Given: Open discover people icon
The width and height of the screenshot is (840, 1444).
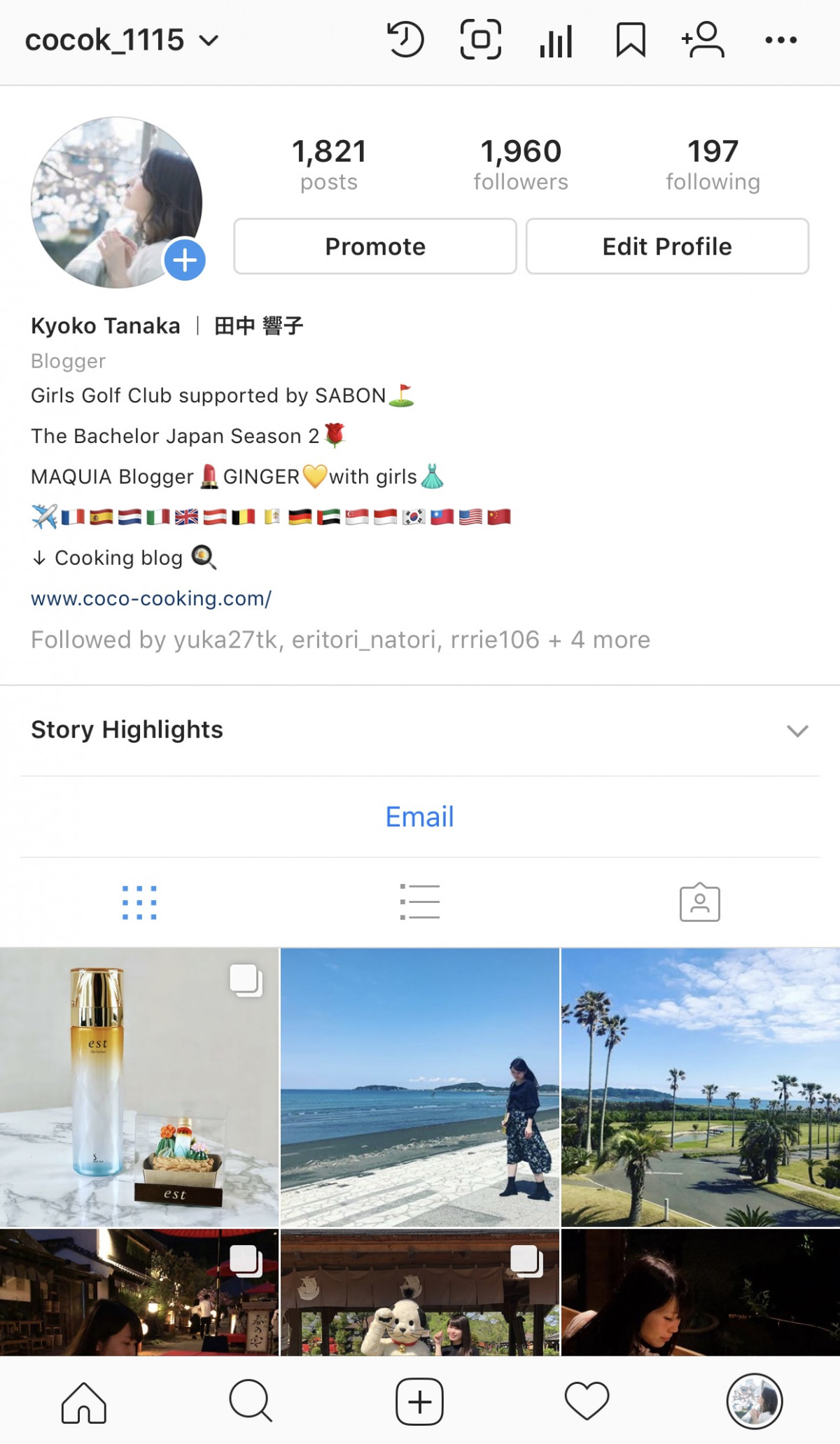Looking at the screenshot, I should pyautogui.click(x=703, y=40).
